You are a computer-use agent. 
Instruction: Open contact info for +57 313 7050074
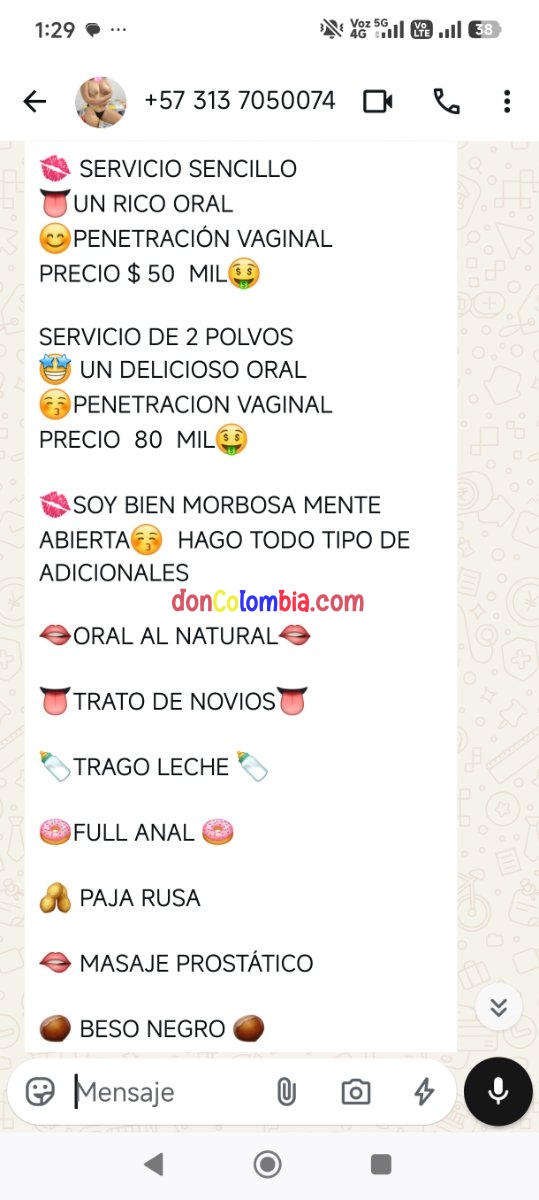click(240, 101)
